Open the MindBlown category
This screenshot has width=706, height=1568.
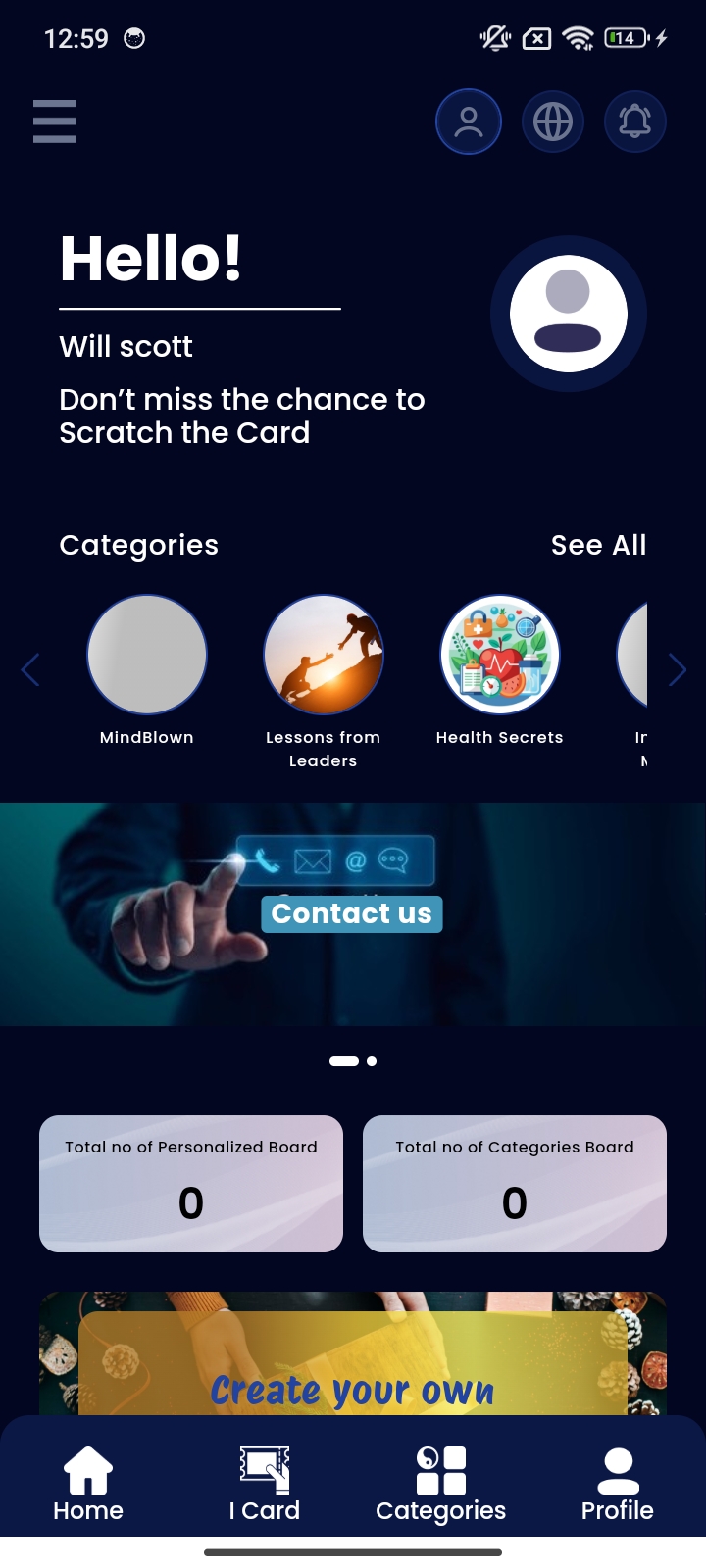tap(147, 655)
